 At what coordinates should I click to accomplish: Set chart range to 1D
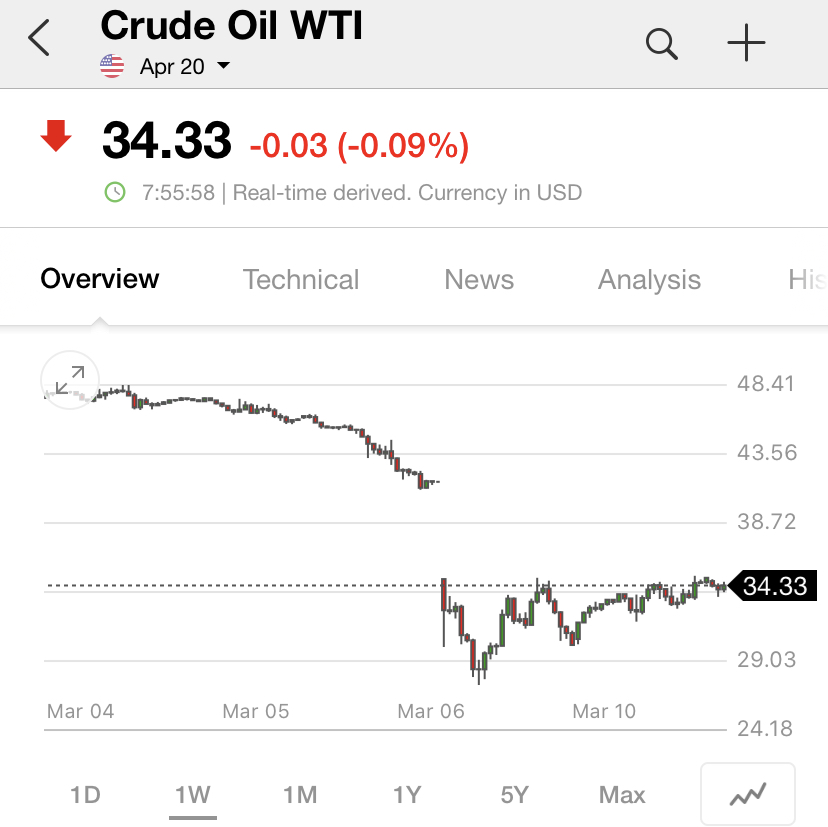85,795
